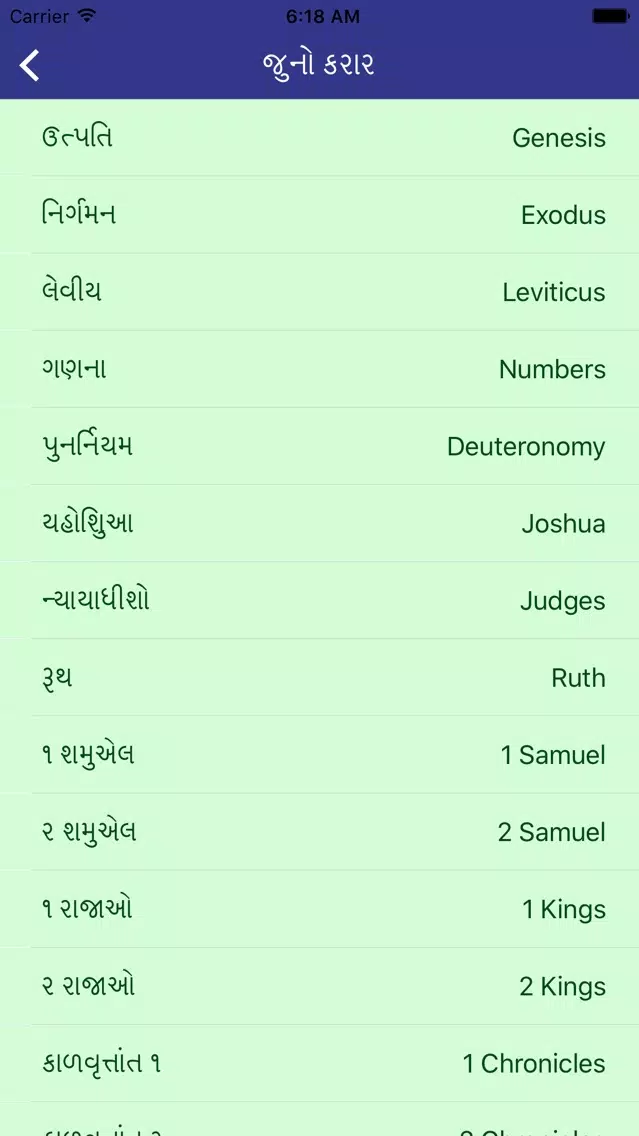The width and height of the screenshot is (639, 1136).
Task: Select 2 Samuel
Action: click(x=320, y=832)
